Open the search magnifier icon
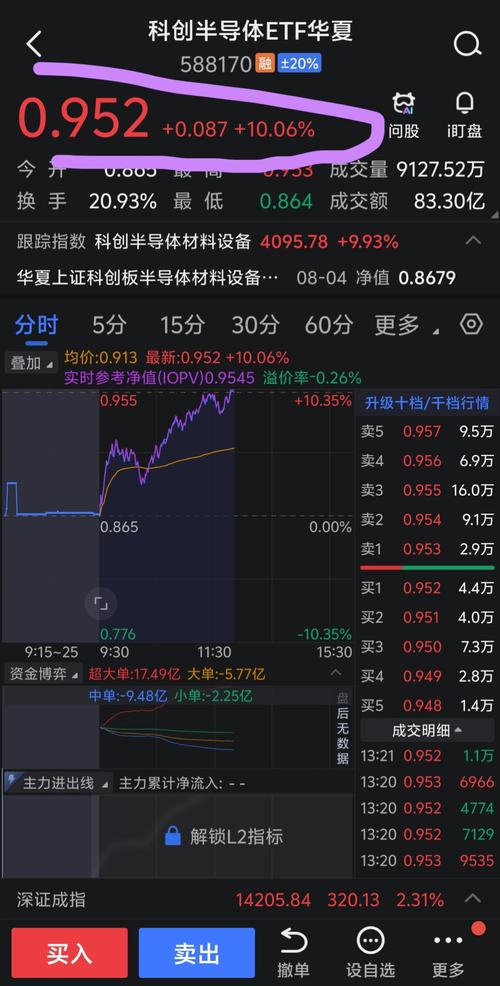This screenshot has width=500, height=986. (x=467, y=44)
